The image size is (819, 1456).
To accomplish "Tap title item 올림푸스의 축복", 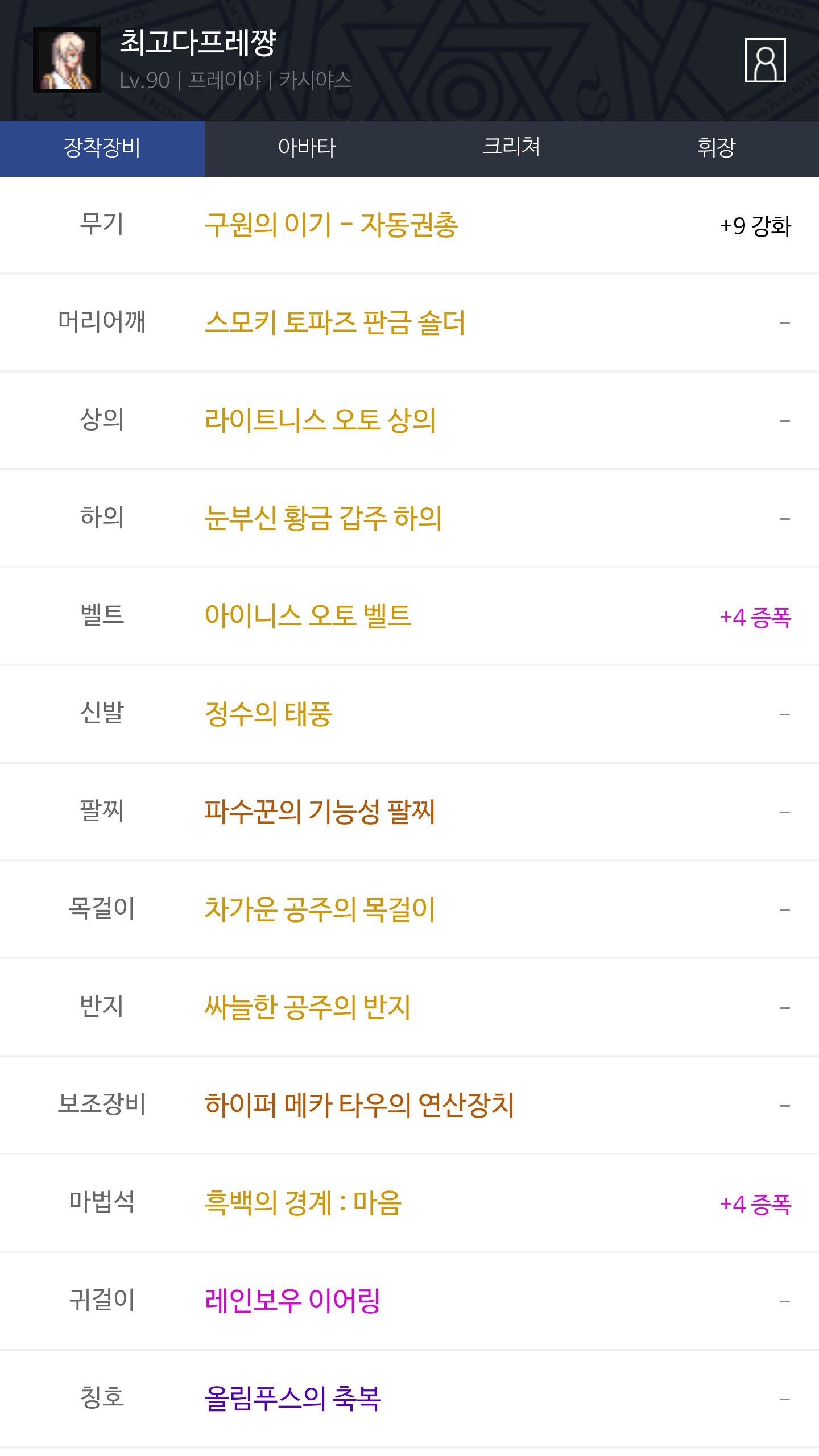I will coord(293,1399).
